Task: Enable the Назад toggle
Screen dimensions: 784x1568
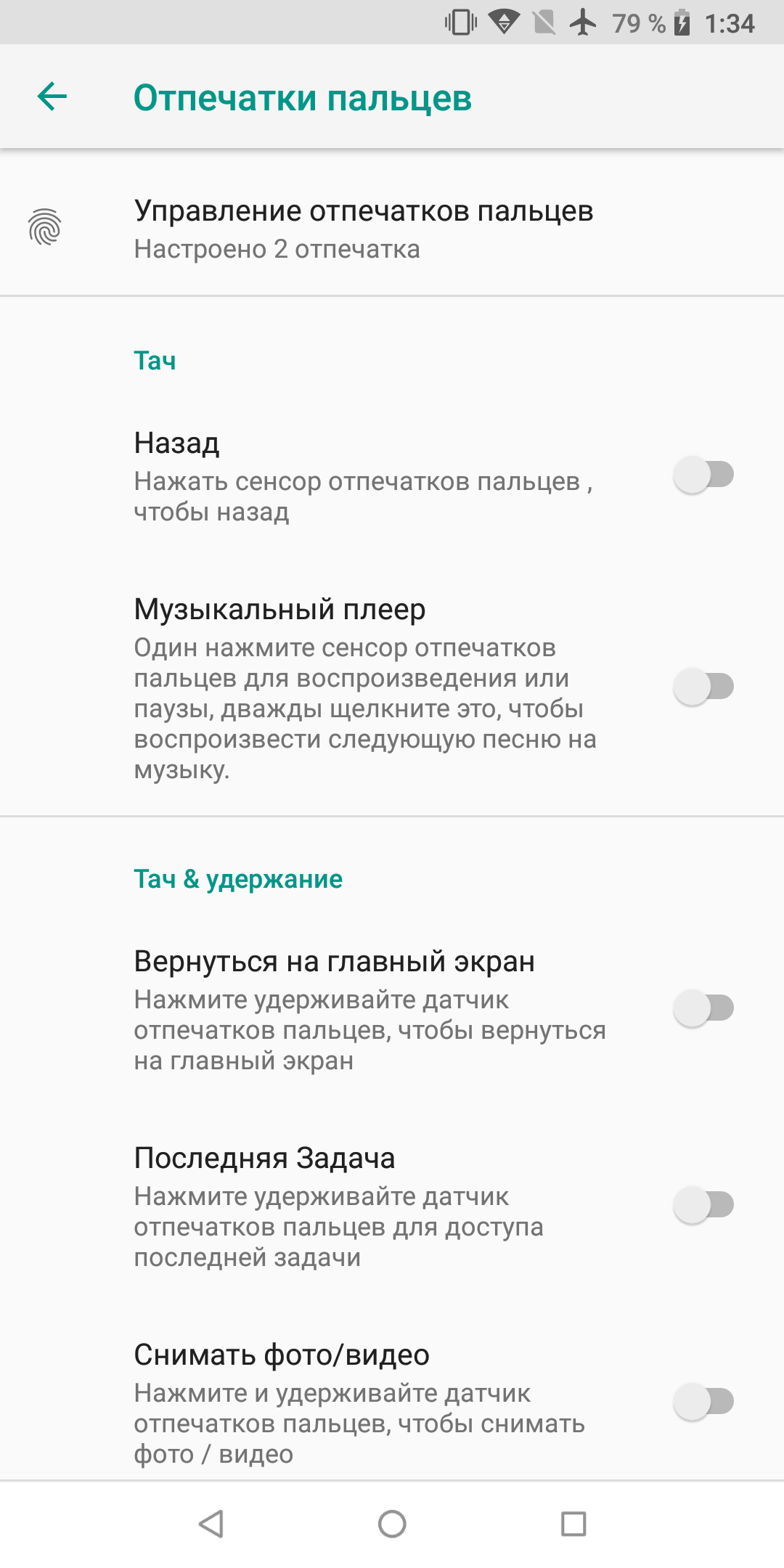Action: (x=703, y=475)
